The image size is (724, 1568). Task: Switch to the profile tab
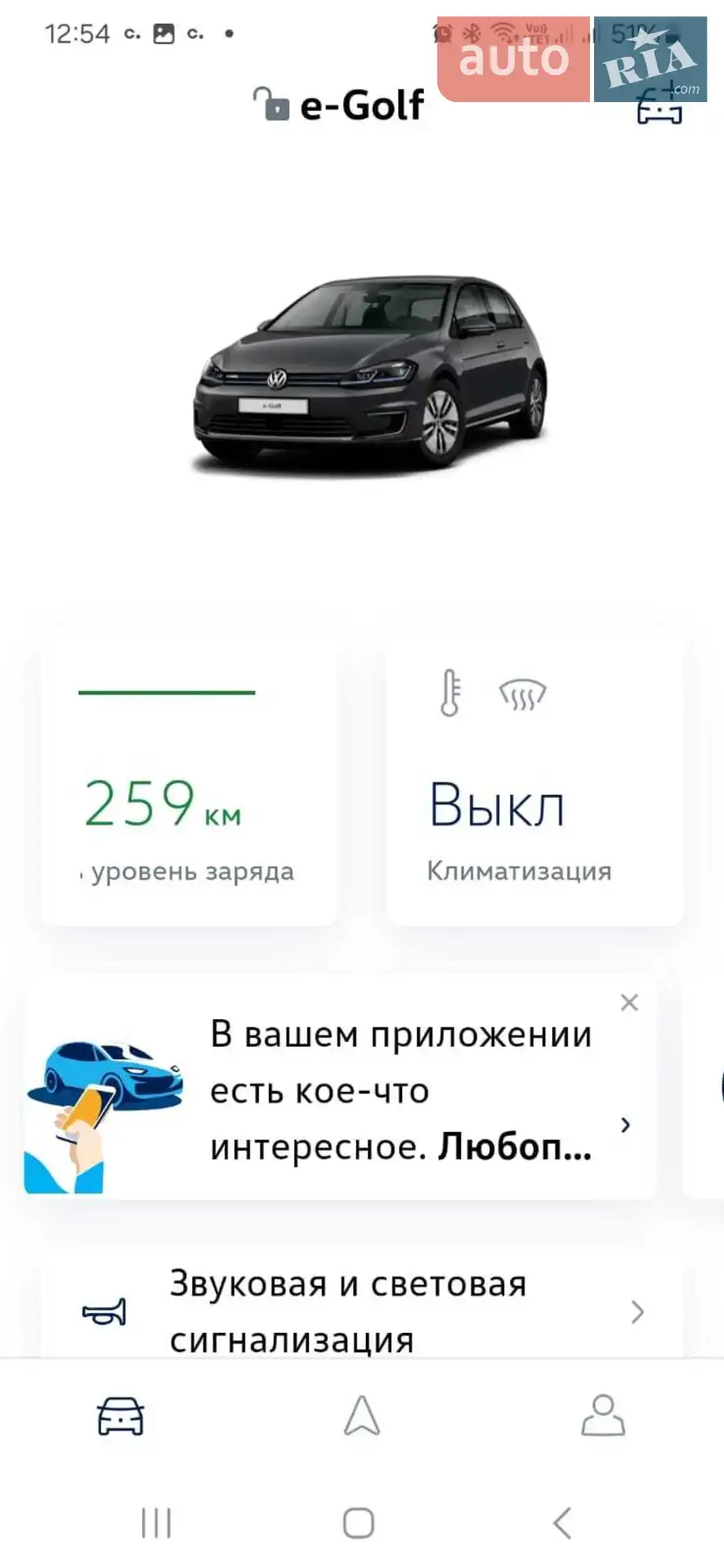pyautogui.click(x=603, y=1415)
